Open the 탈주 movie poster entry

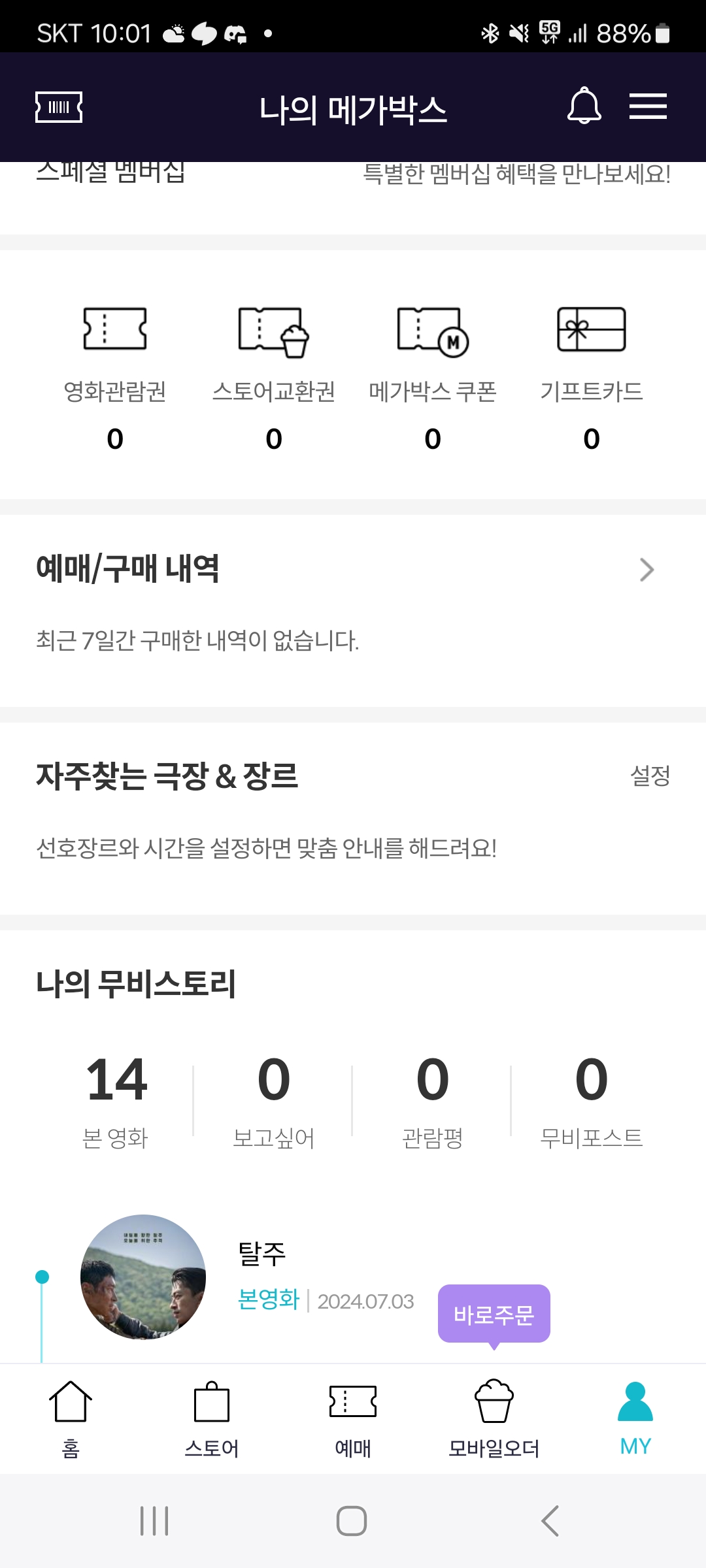coord(143,1277)
